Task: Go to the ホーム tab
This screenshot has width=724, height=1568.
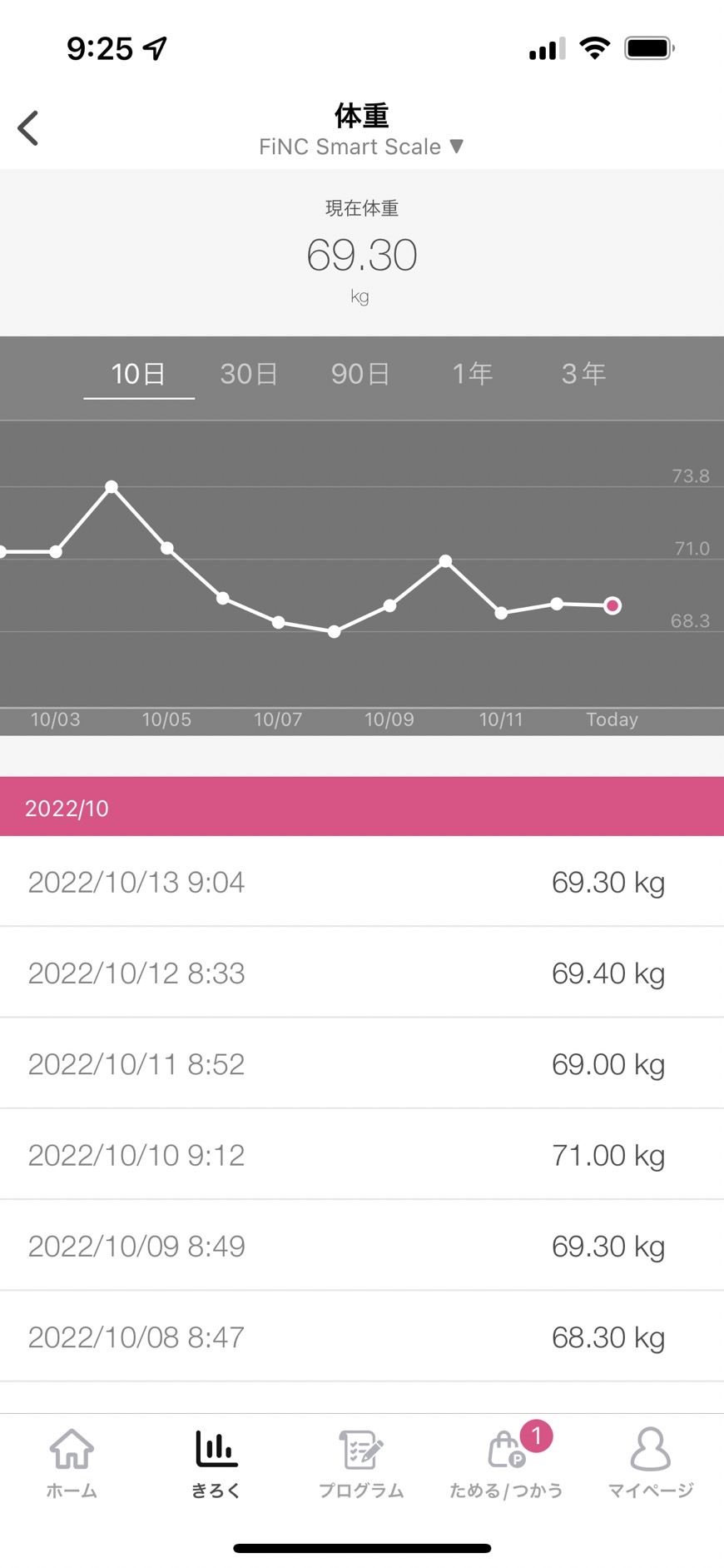Action: click(72, 1464)
